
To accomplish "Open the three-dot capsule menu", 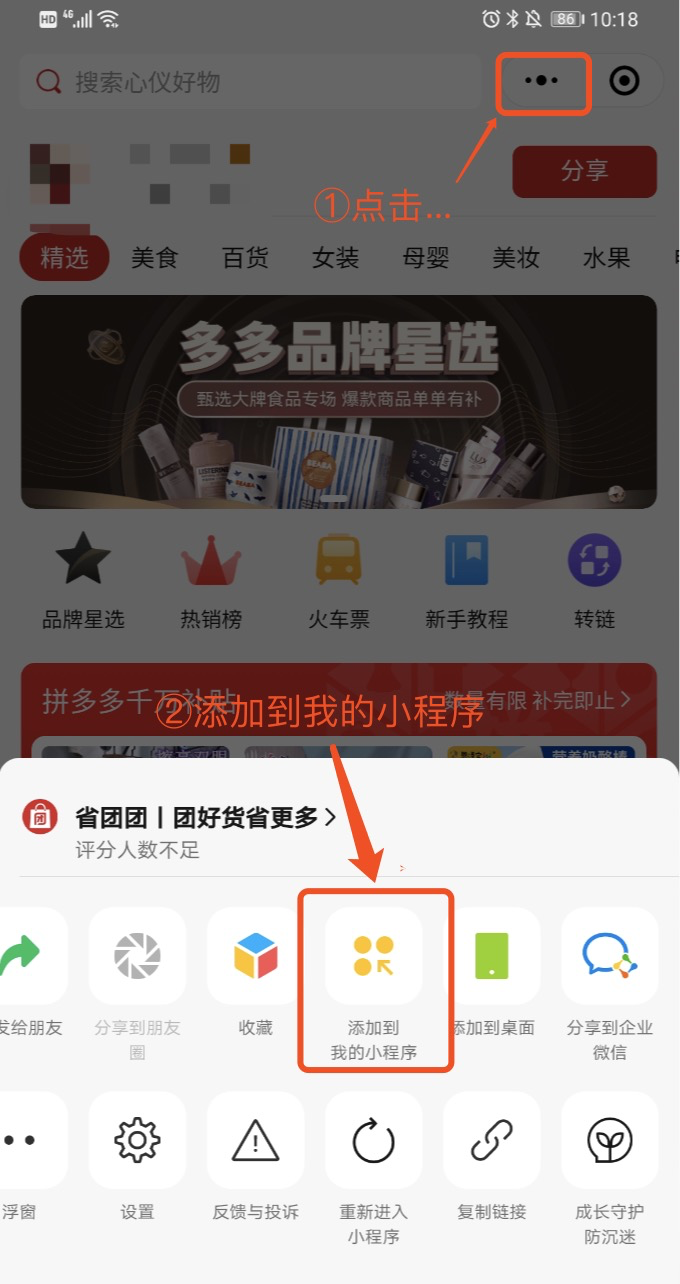I will 542,81.
